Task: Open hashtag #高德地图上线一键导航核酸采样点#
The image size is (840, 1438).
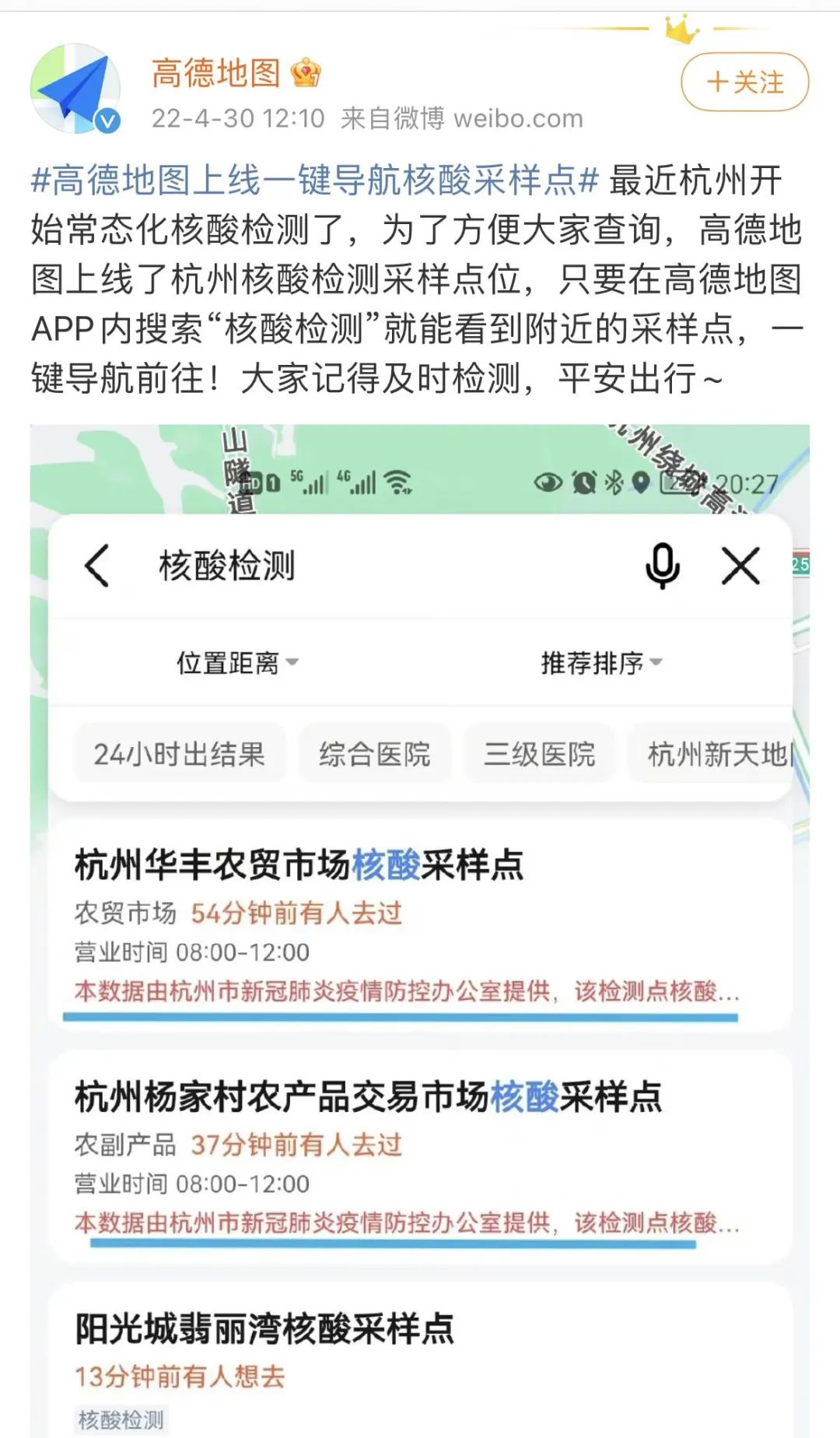Action: pos(314,181)
